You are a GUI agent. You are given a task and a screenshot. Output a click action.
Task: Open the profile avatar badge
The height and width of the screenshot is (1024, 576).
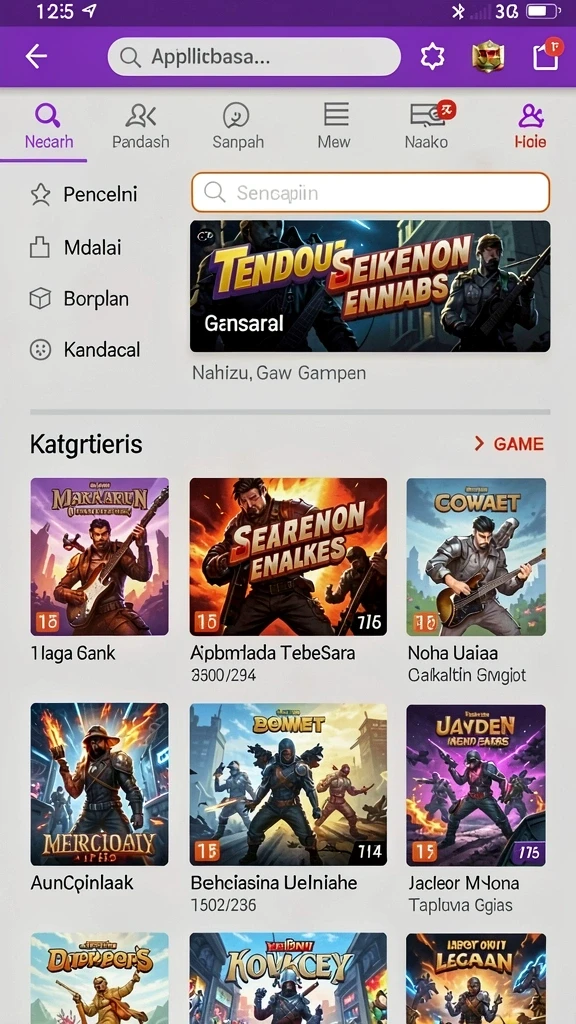(488, 57)
